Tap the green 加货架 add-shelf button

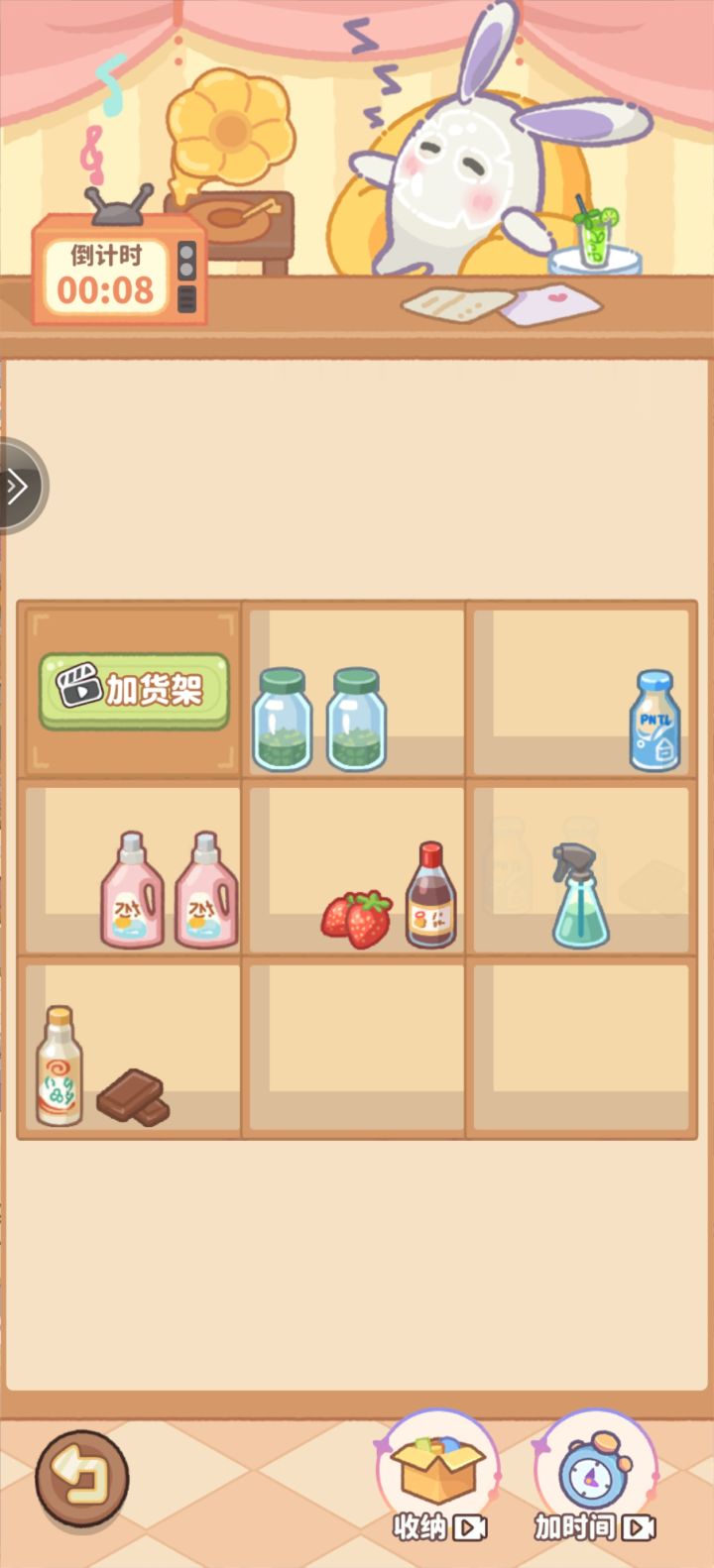coord(131,690)
